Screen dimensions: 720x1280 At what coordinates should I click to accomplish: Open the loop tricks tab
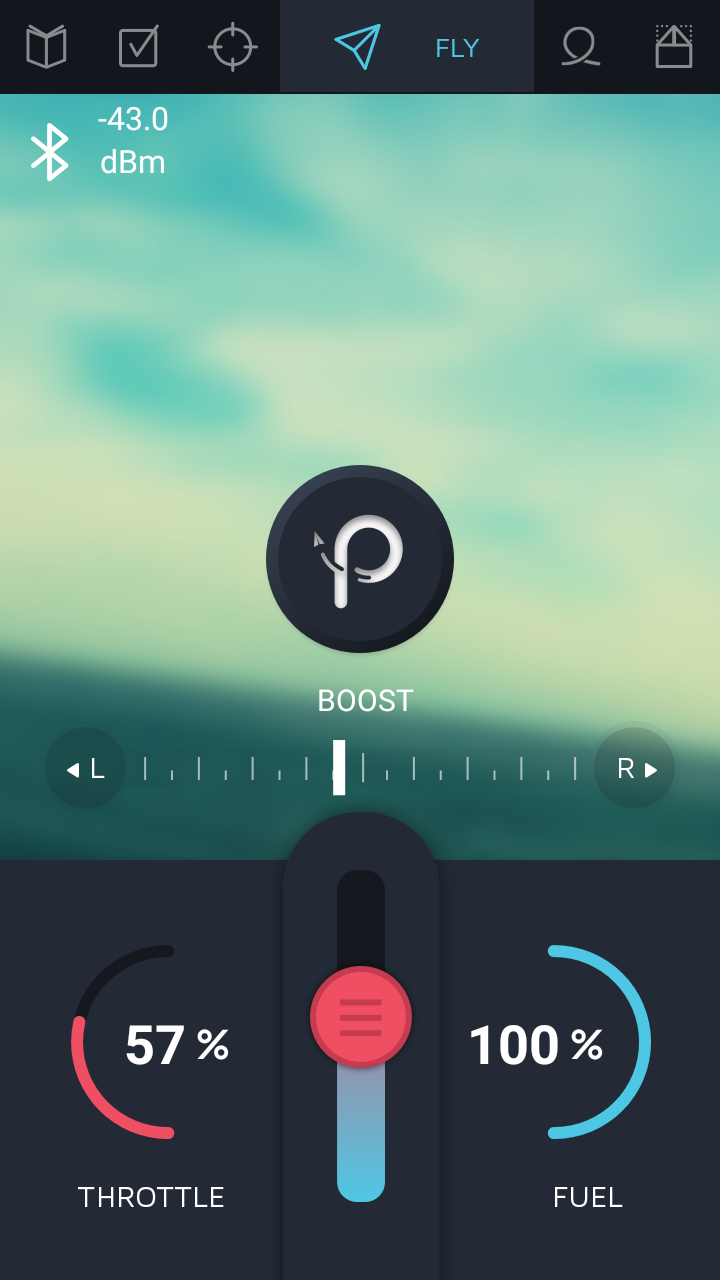[x=580, y=47]
